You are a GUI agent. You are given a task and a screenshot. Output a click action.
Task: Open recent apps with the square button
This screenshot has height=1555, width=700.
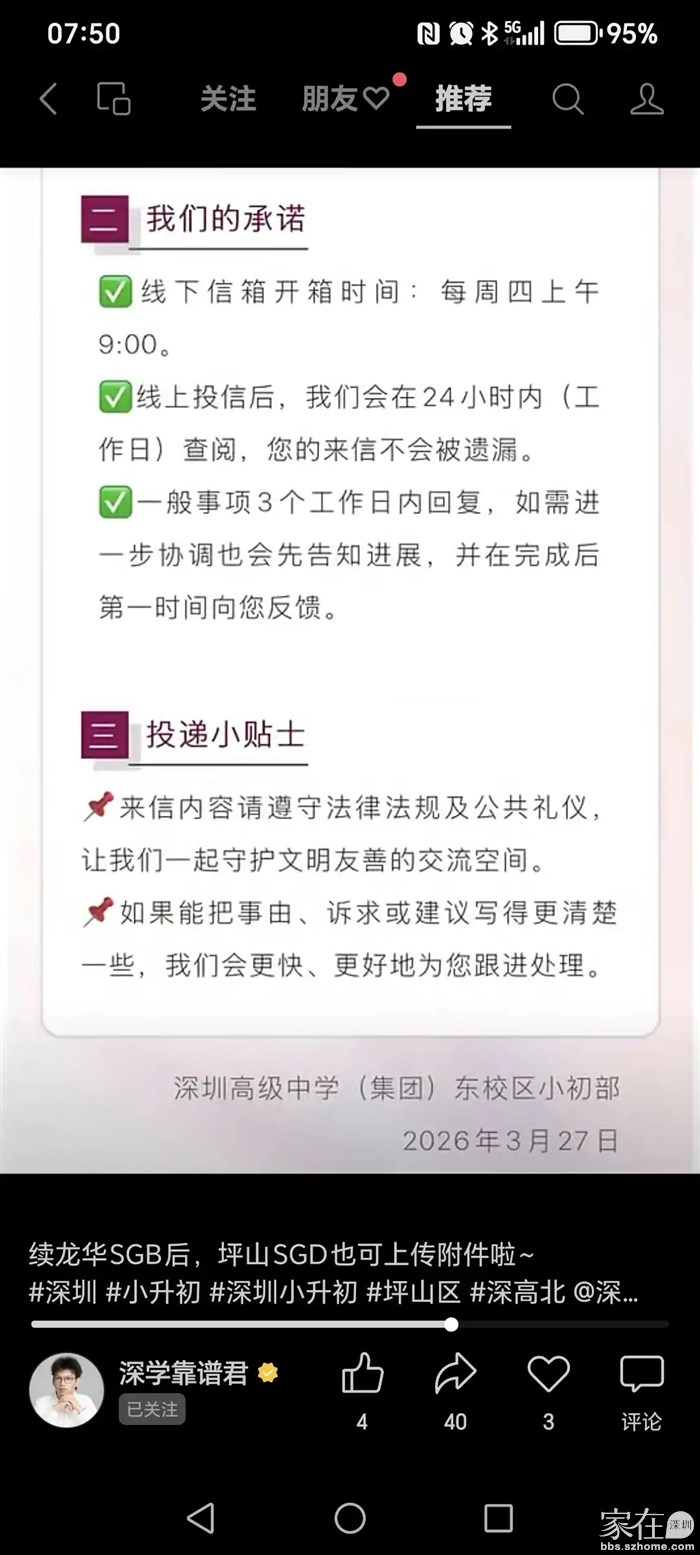tap(498, 1517)
